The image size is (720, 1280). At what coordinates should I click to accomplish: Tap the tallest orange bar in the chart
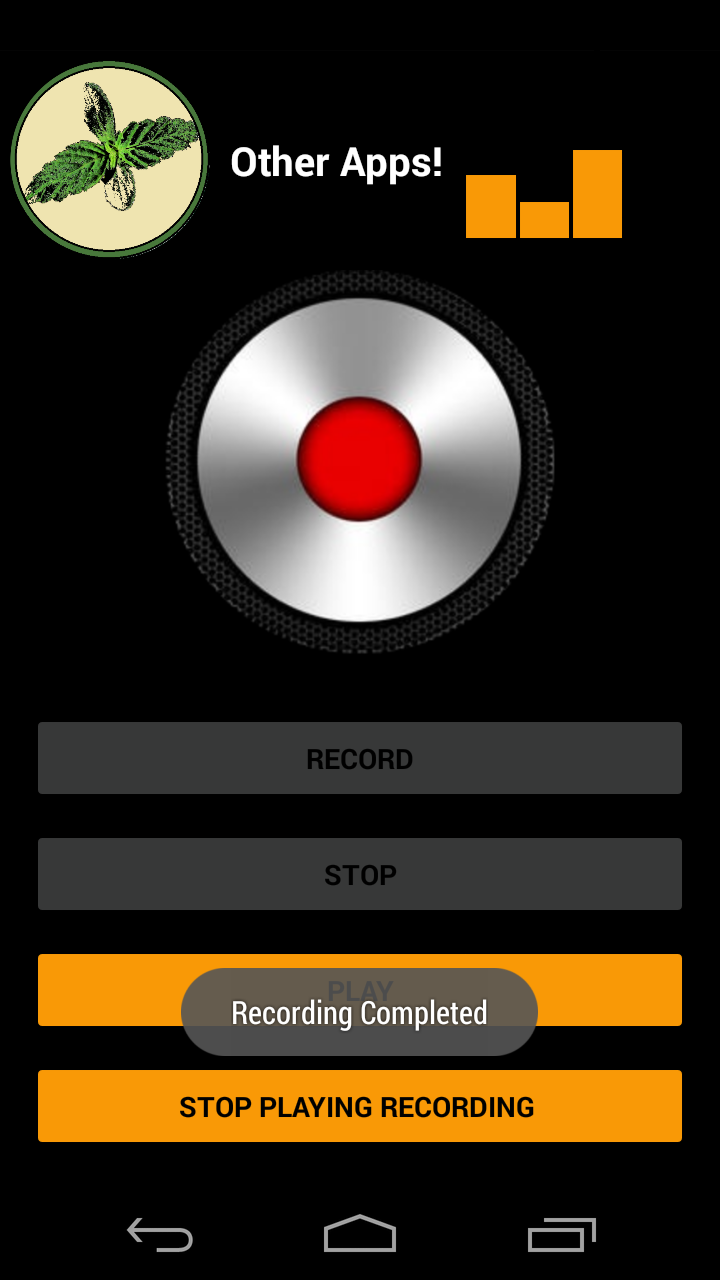click(597, 195)
